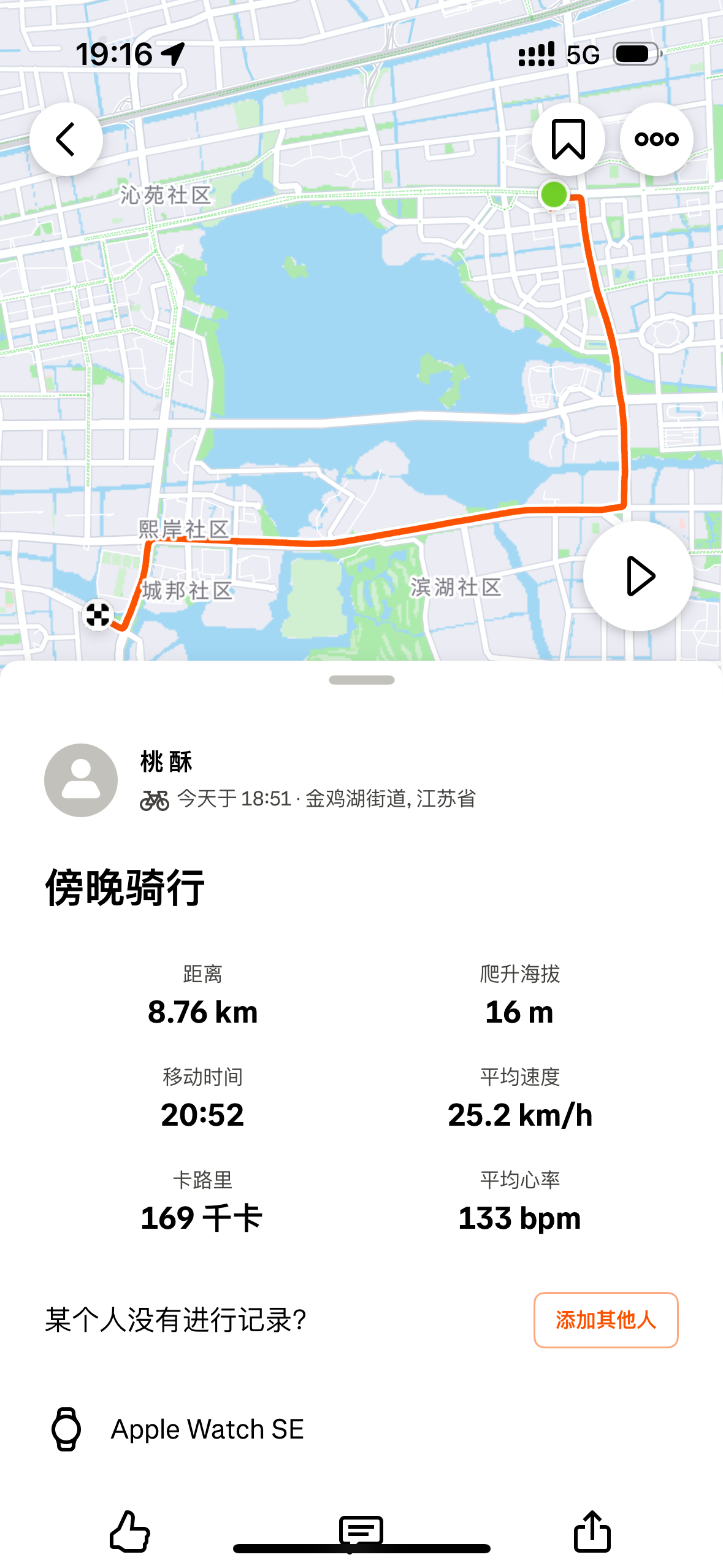Tap the 添加其他人 button
723x1568 pixels.
point(606,1320)
